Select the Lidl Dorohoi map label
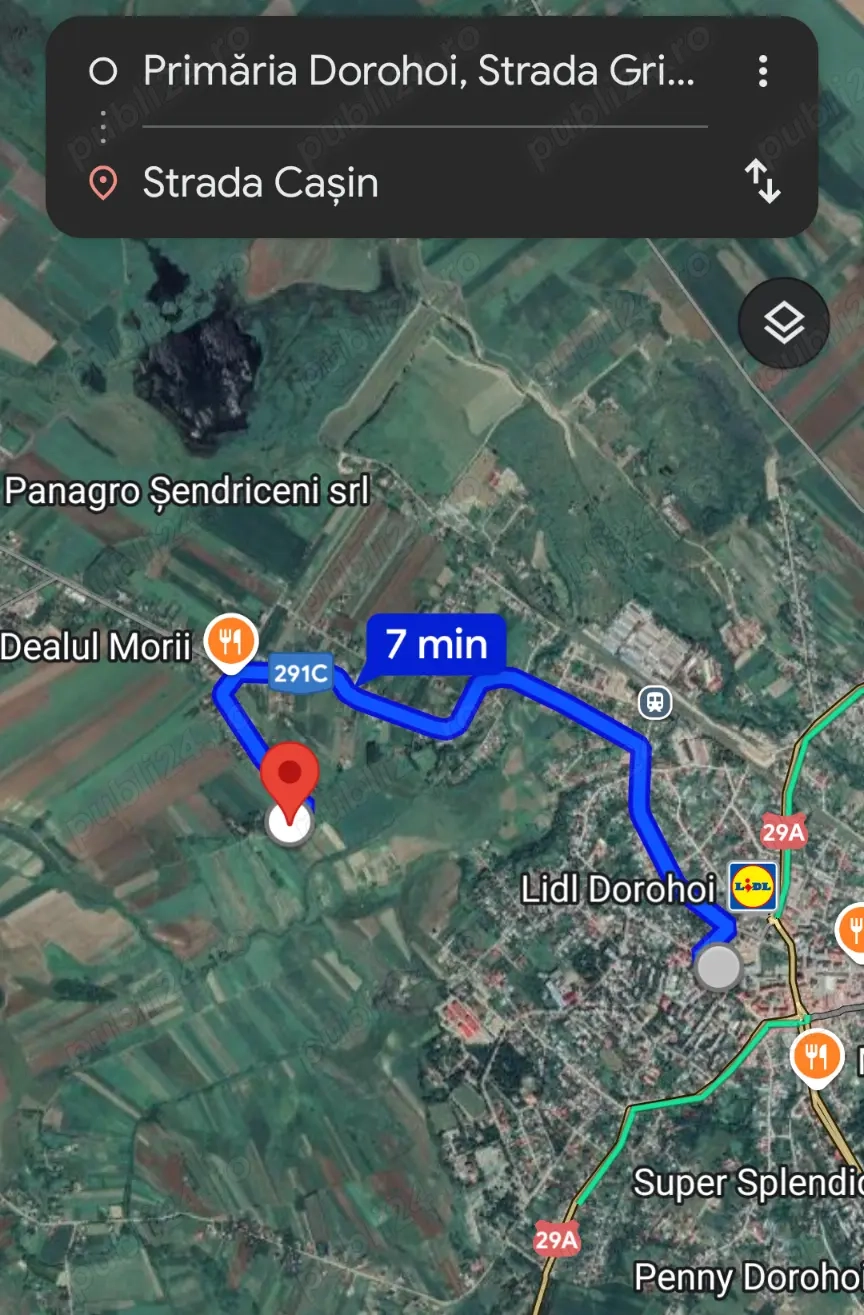 [x=620, y=888]
